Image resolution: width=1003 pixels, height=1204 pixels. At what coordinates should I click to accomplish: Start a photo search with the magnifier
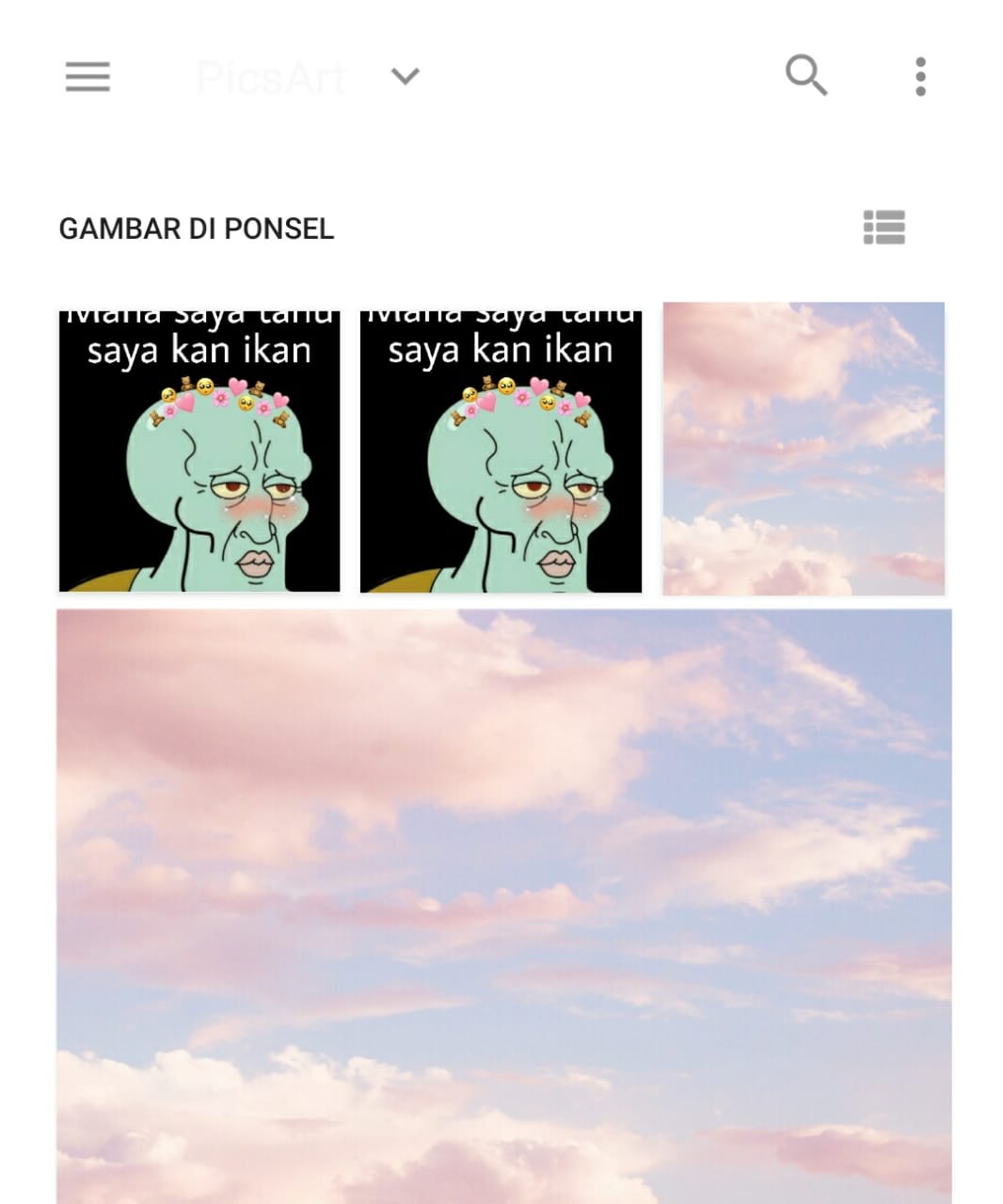coord(806,76)
